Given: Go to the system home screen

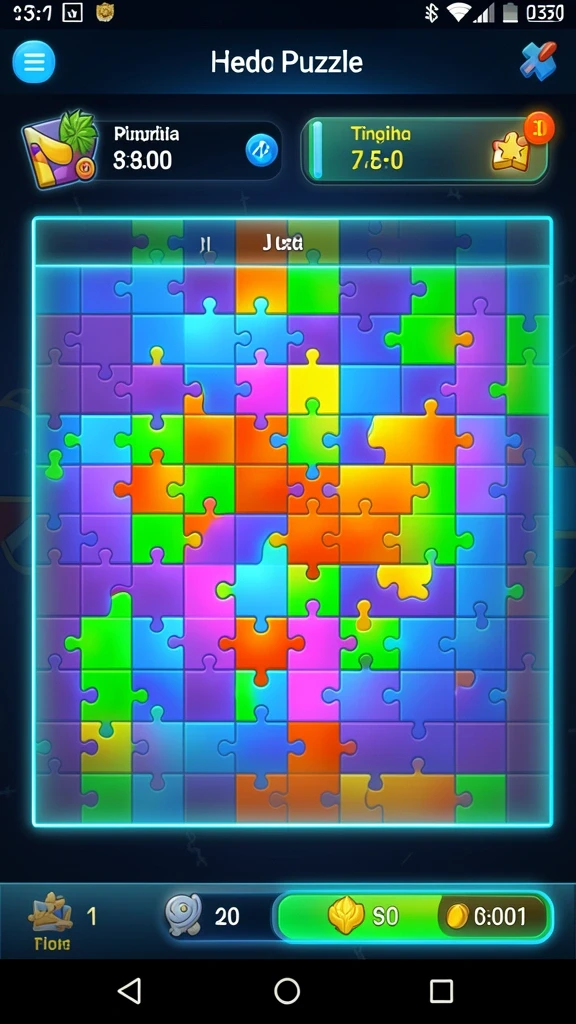Looking at the screenshot, I should [287, 991].
